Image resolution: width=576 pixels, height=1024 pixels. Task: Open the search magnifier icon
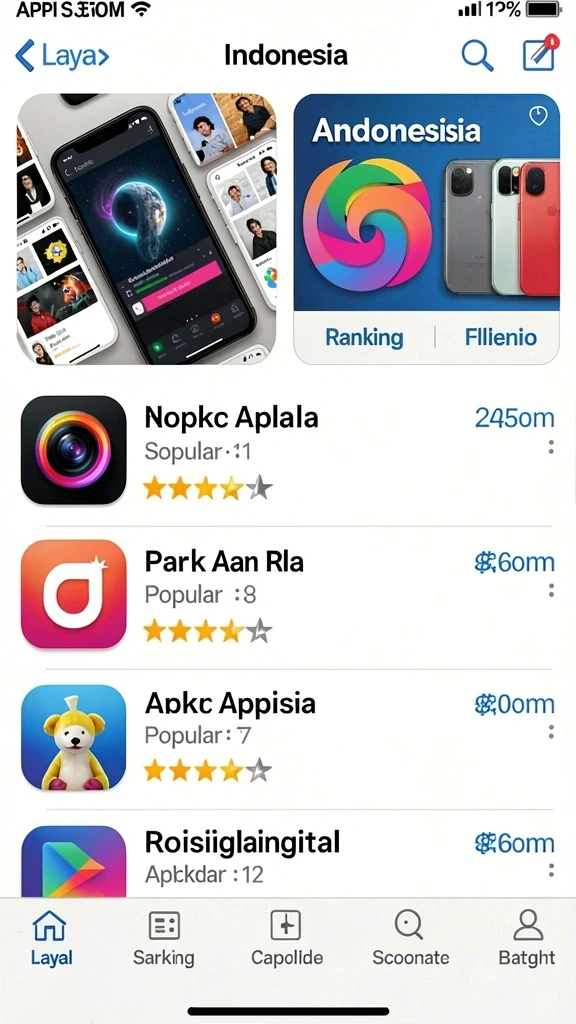(477, 56)
